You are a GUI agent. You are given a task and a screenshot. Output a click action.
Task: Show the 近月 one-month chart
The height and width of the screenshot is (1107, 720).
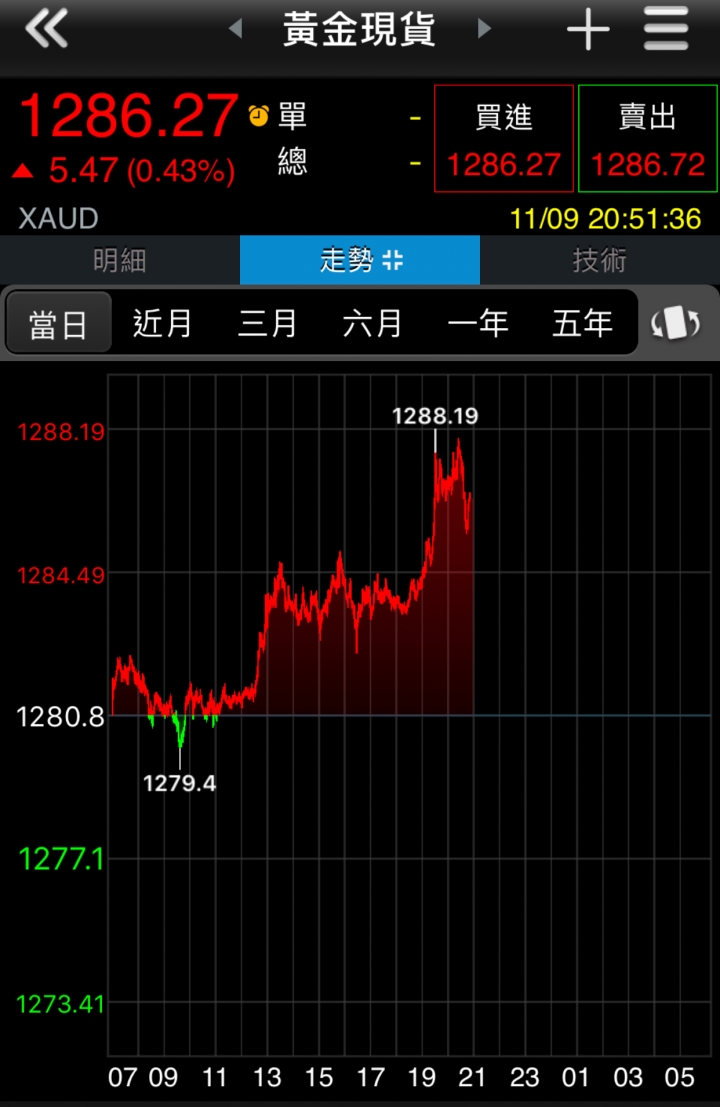[163, 324]
